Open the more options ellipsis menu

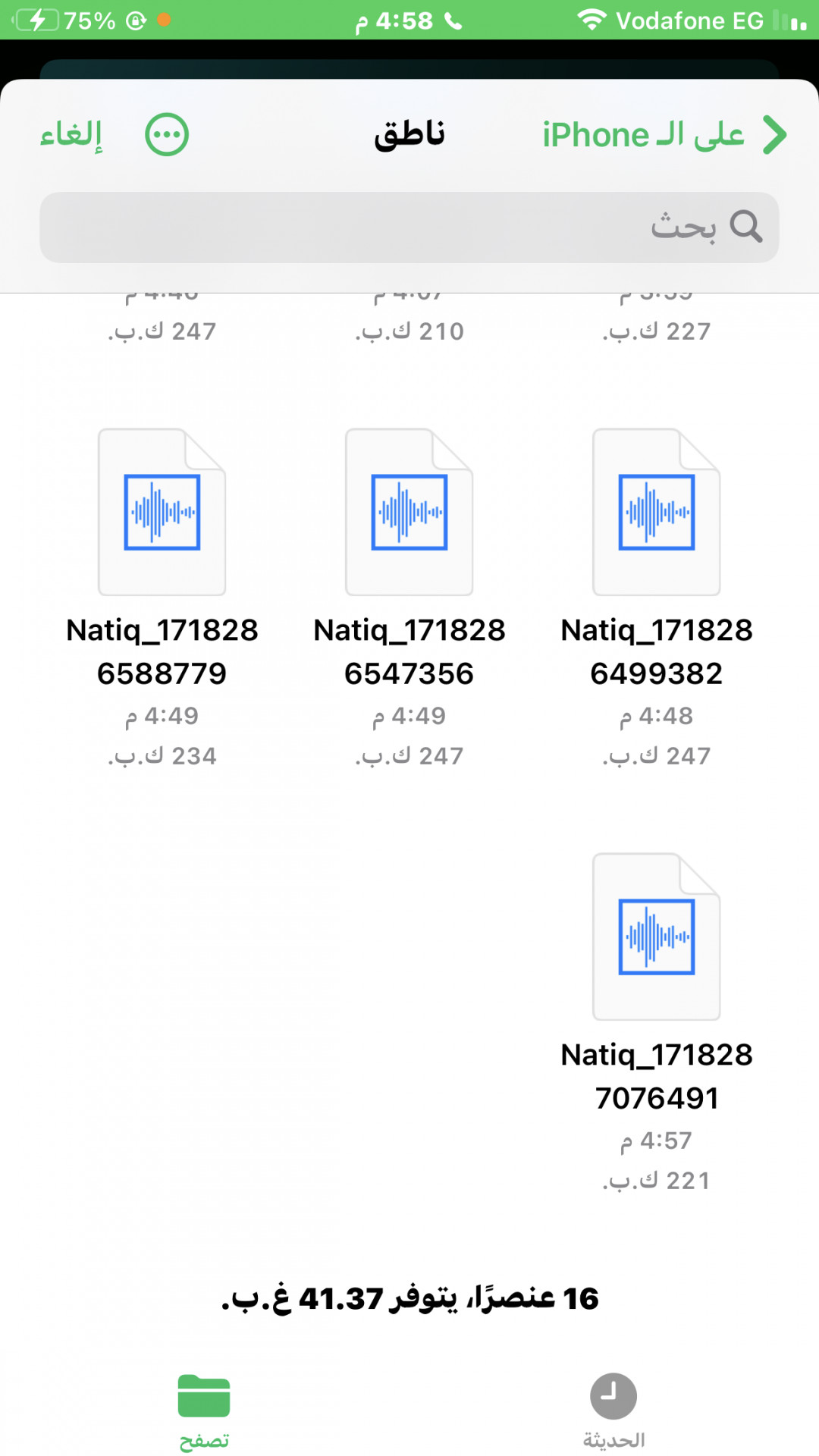pos(167,135)
